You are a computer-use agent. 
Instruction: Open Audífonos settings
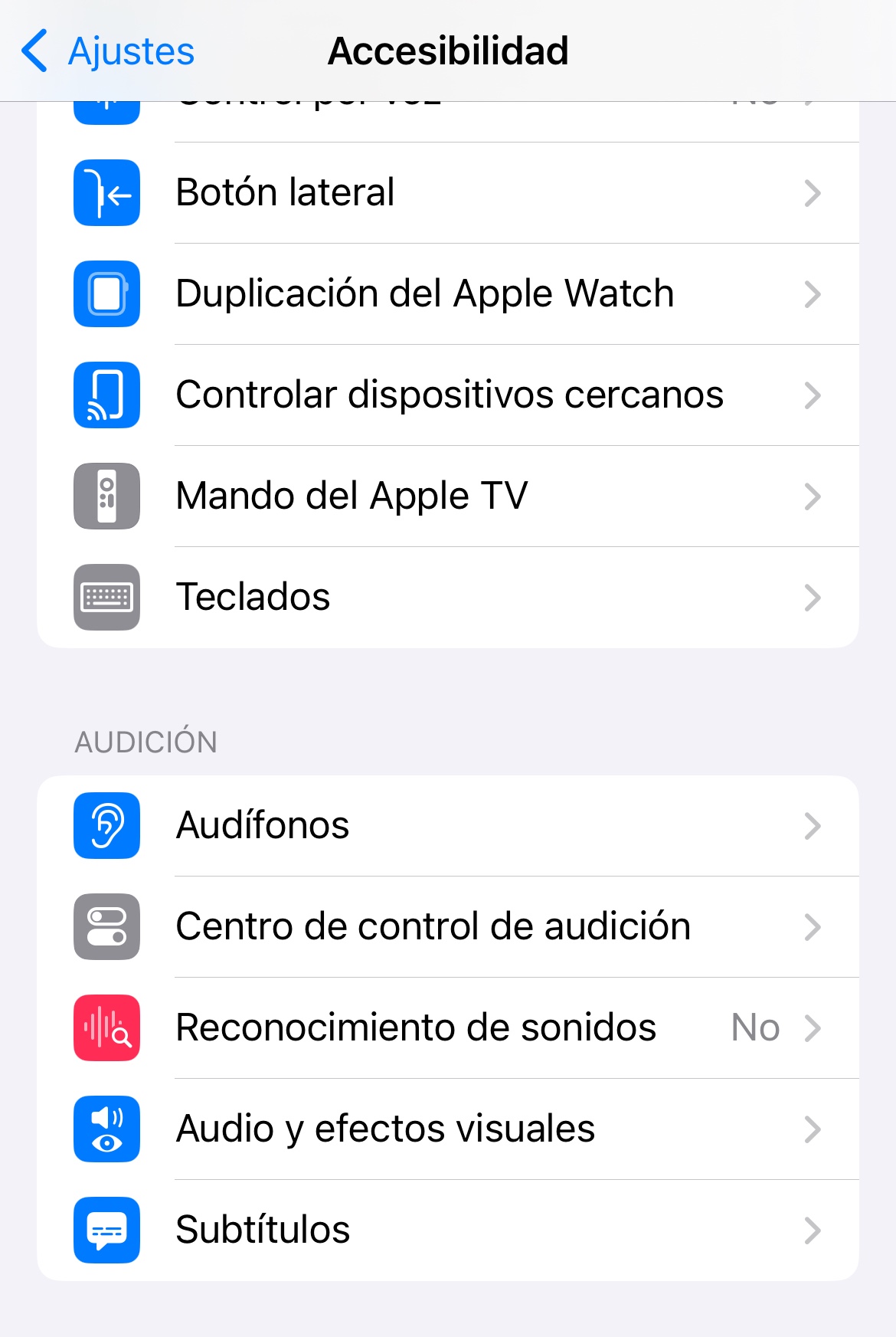(x=447, y=825)
